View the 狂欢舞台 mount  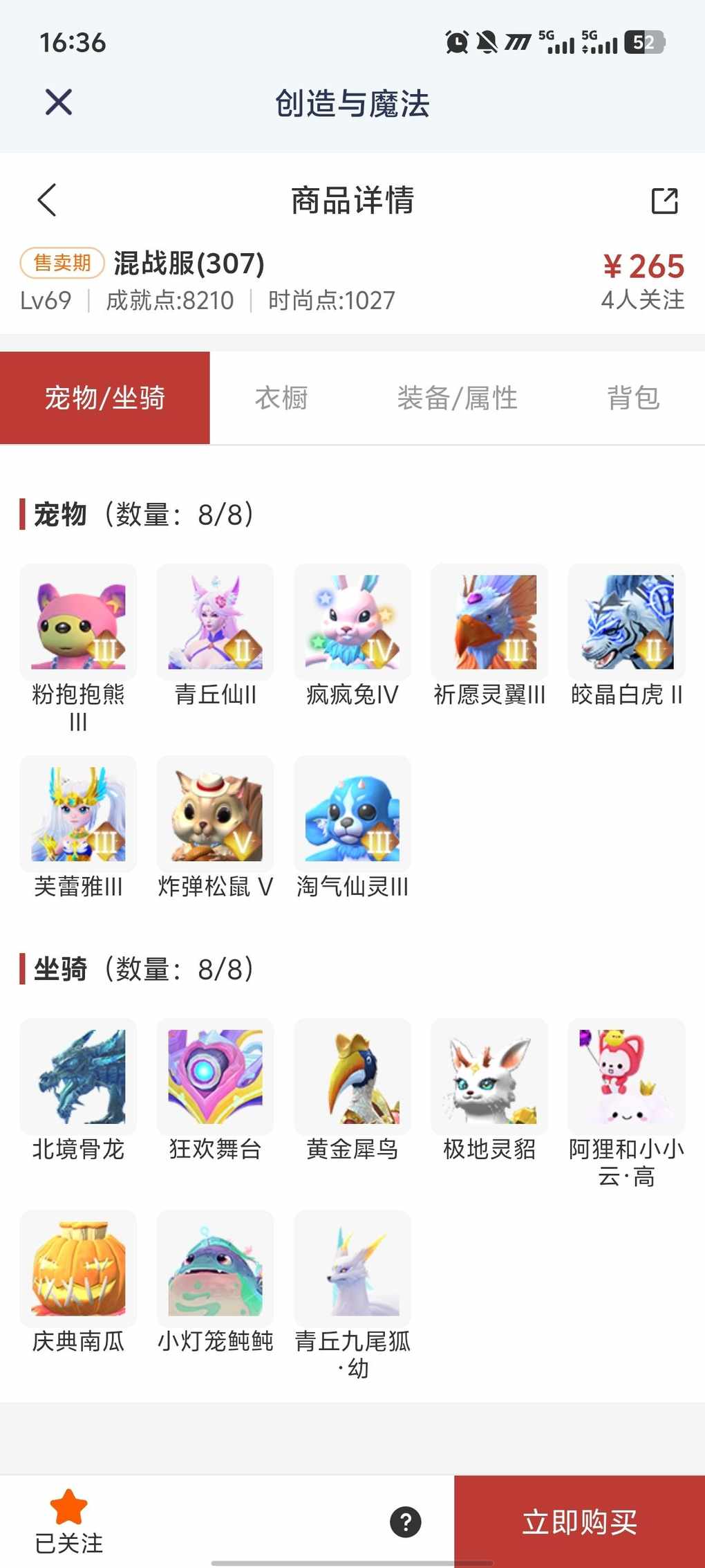(215, 1077)
